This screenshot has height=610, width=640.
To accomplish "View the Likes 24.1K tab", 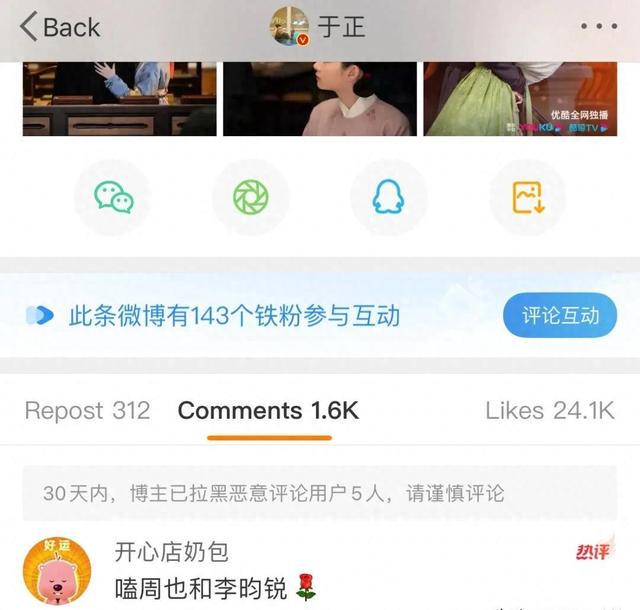I will point(550,410).
